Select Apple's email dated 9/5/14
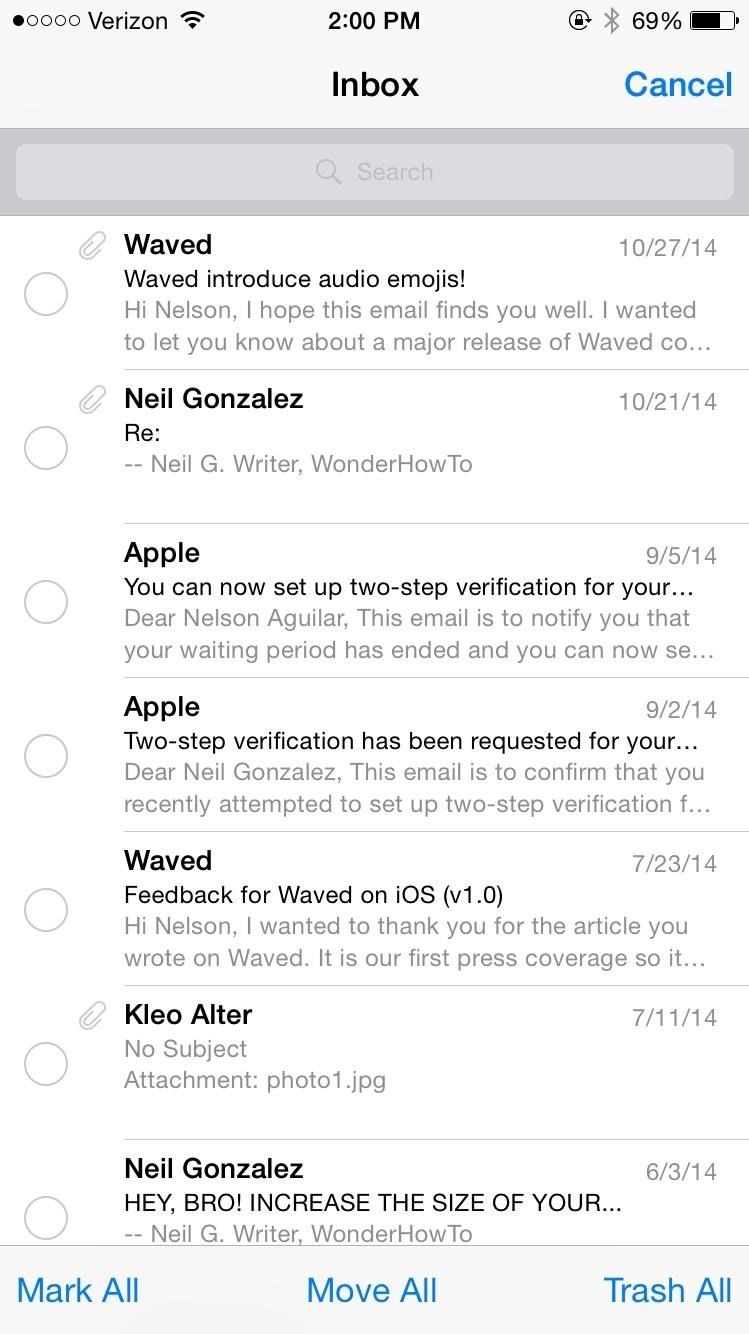The width and height of the screenshot is (749, 1334). [46, 602]
